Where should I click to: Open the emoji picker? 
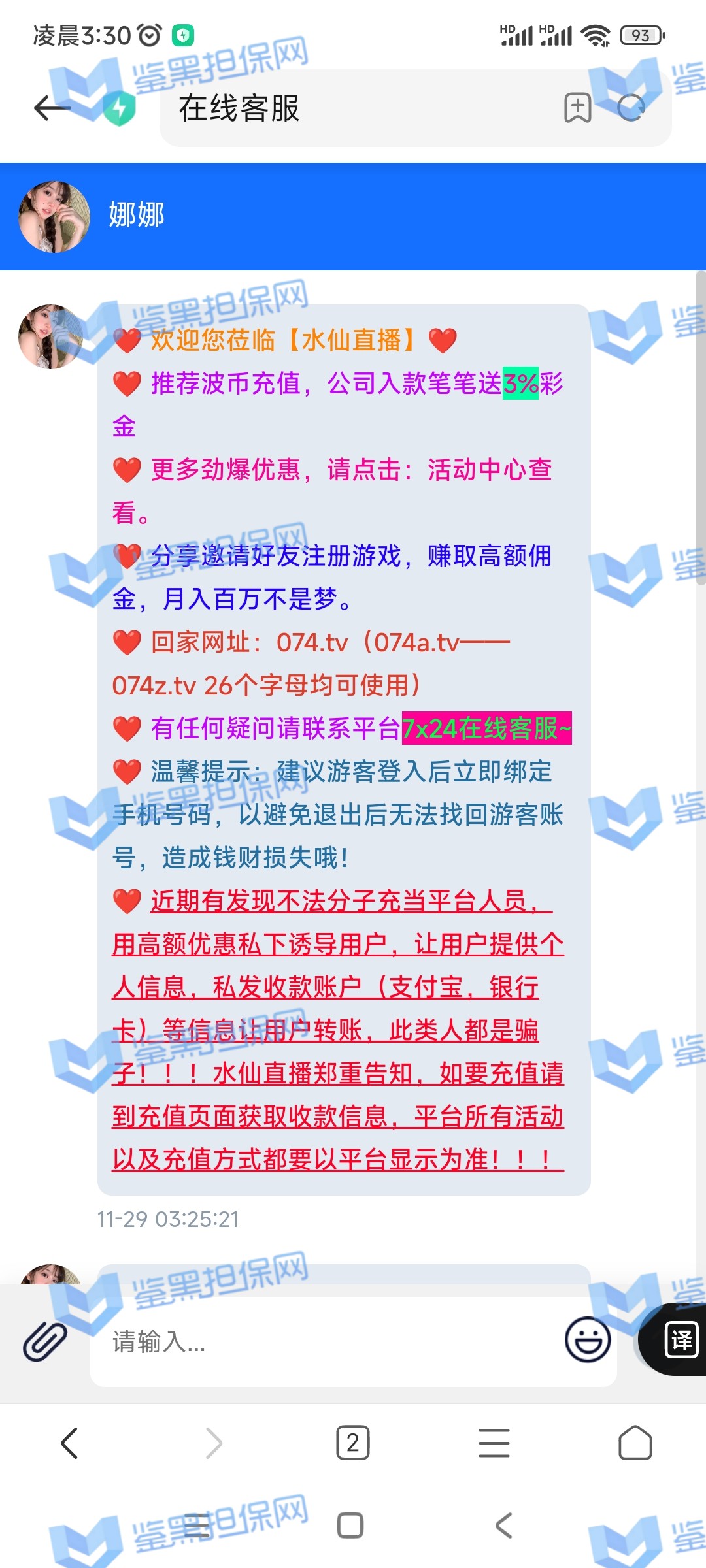(588, 1339)
